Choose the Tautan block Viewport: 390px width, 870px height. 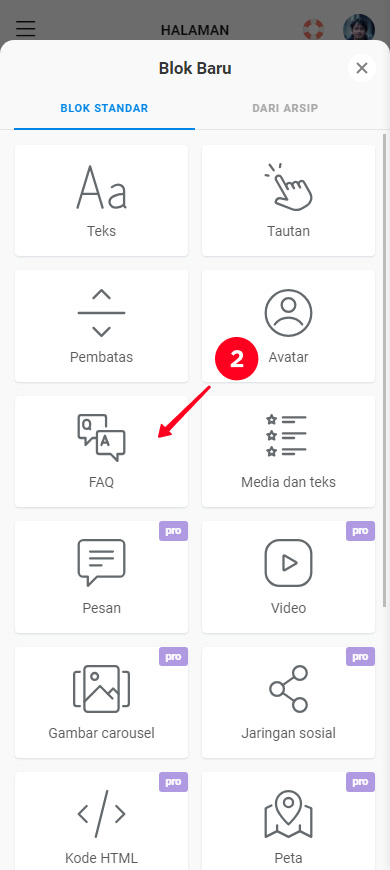coord(288,201)
